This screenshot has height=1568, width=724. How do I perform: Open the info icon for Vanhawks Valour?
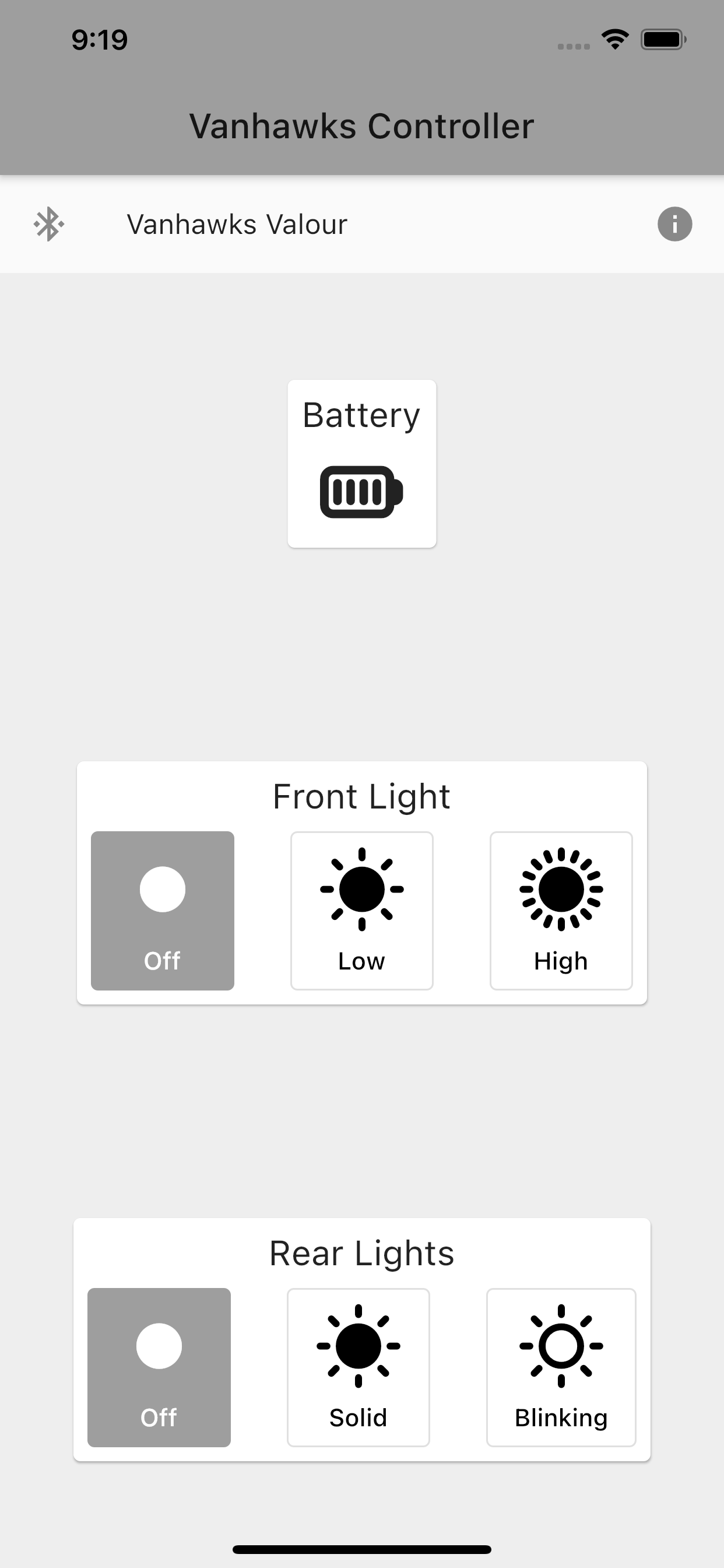pos(674,224)
